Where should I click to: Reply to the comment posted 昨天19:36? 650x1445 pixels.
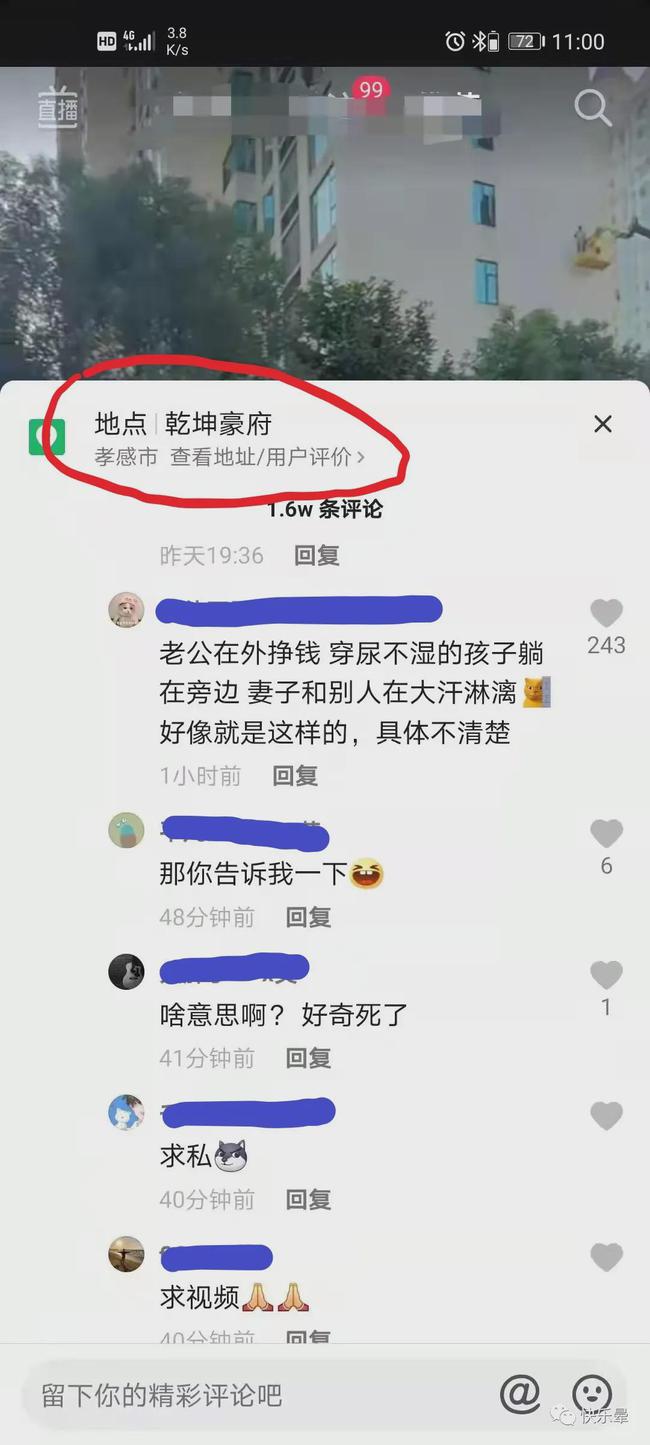click(x=316, y=556)
